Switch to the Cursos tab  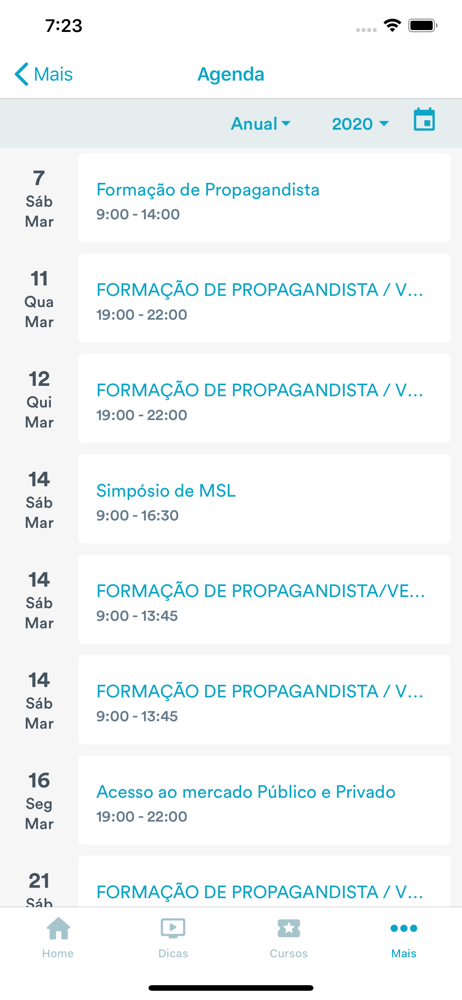click(x=288, y=938)
